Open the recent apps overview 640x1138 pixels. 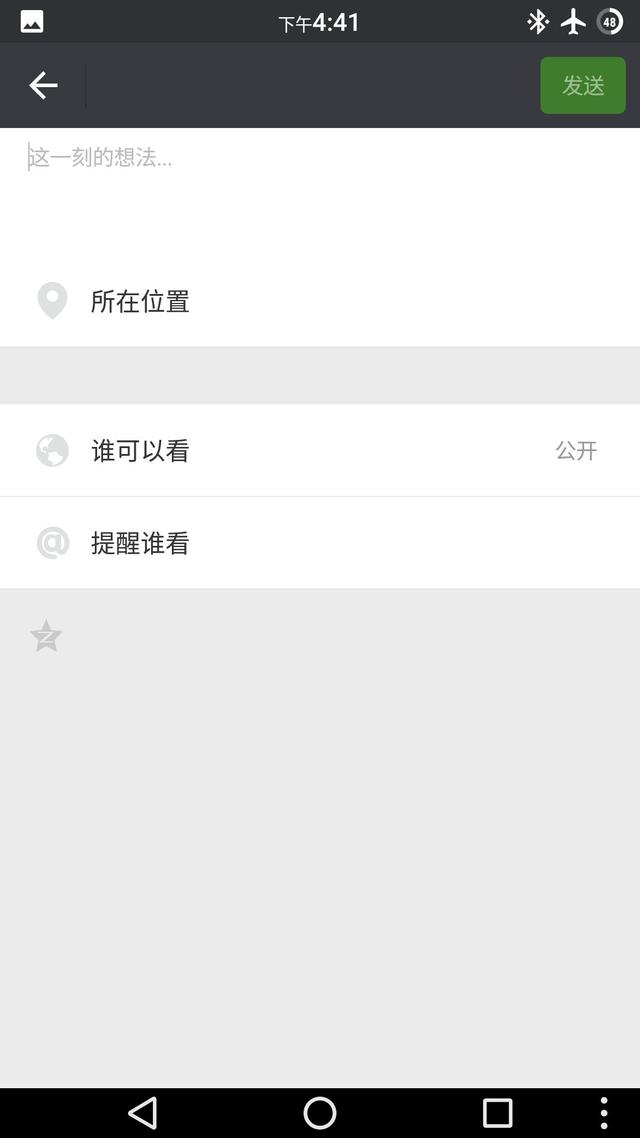coord(497,1112)
